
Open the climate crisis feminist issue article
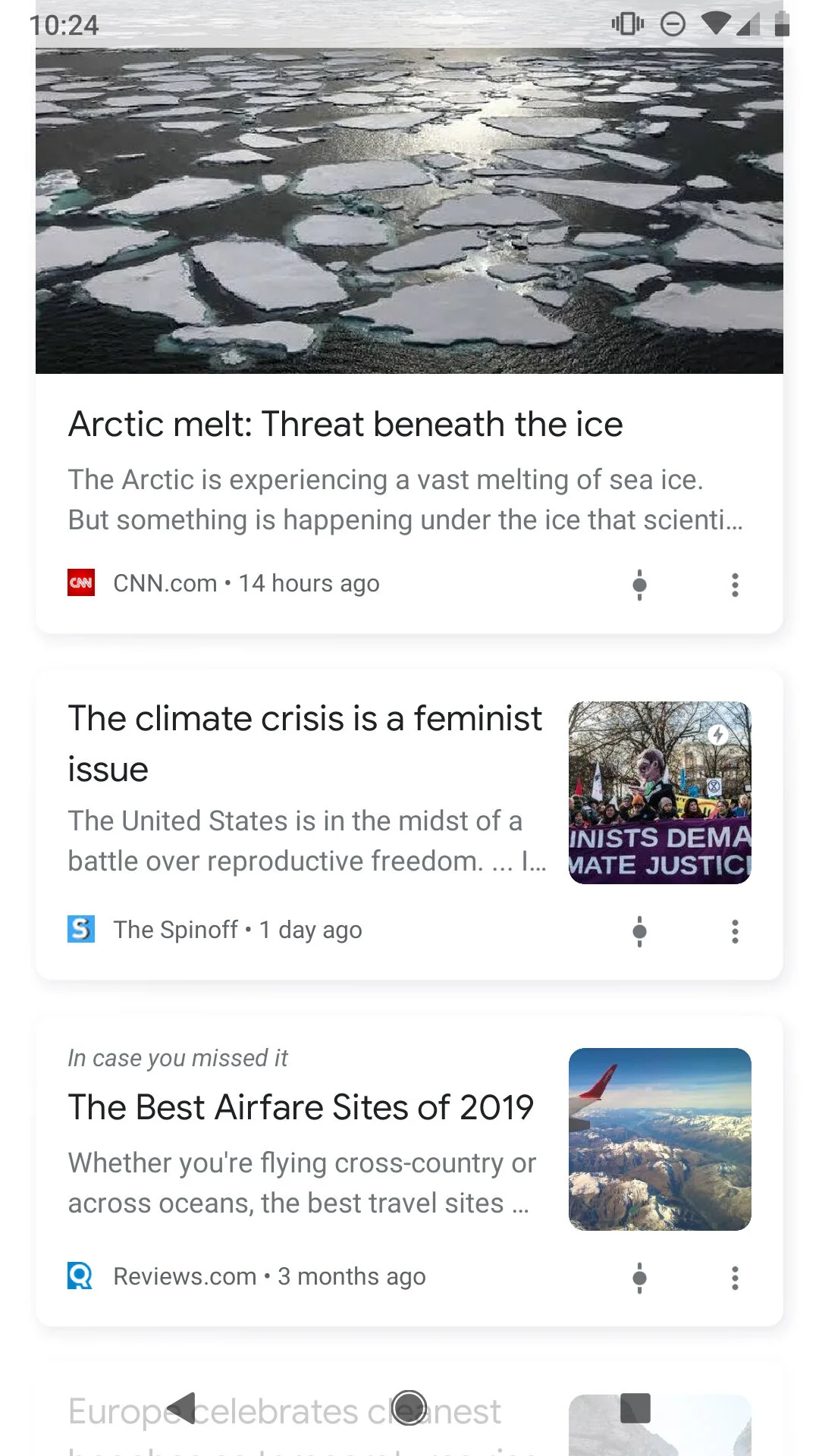pyautogui.click(x=305, y=743)
